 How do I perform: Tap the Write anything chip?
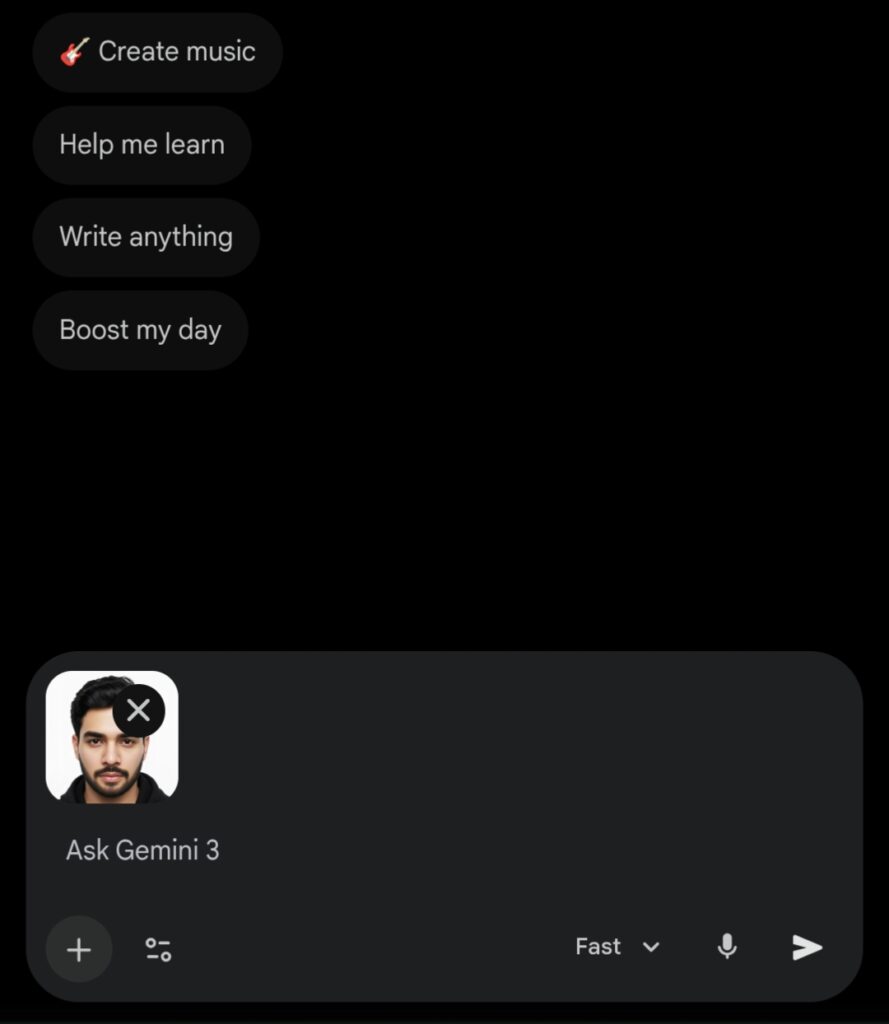click(146, 237)
